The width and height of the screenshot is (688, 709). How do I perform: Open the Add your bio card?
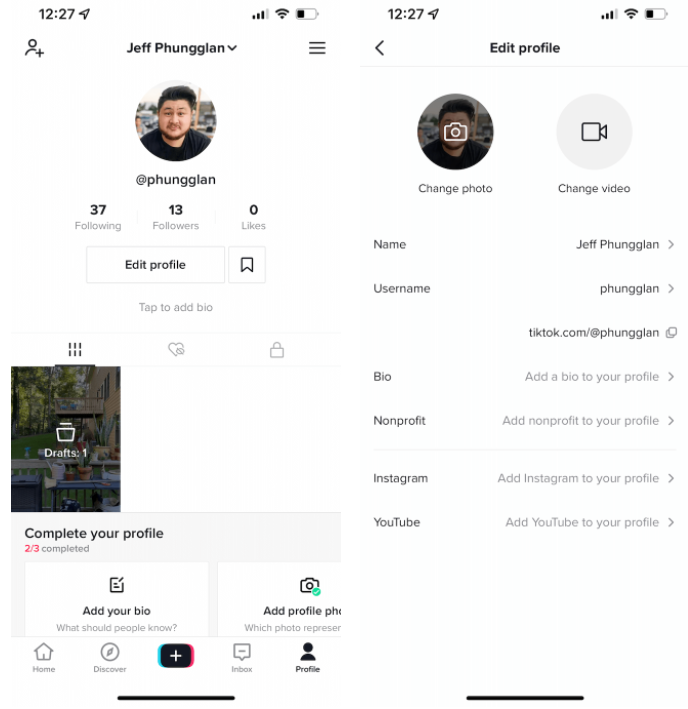[x=116, y=598]
